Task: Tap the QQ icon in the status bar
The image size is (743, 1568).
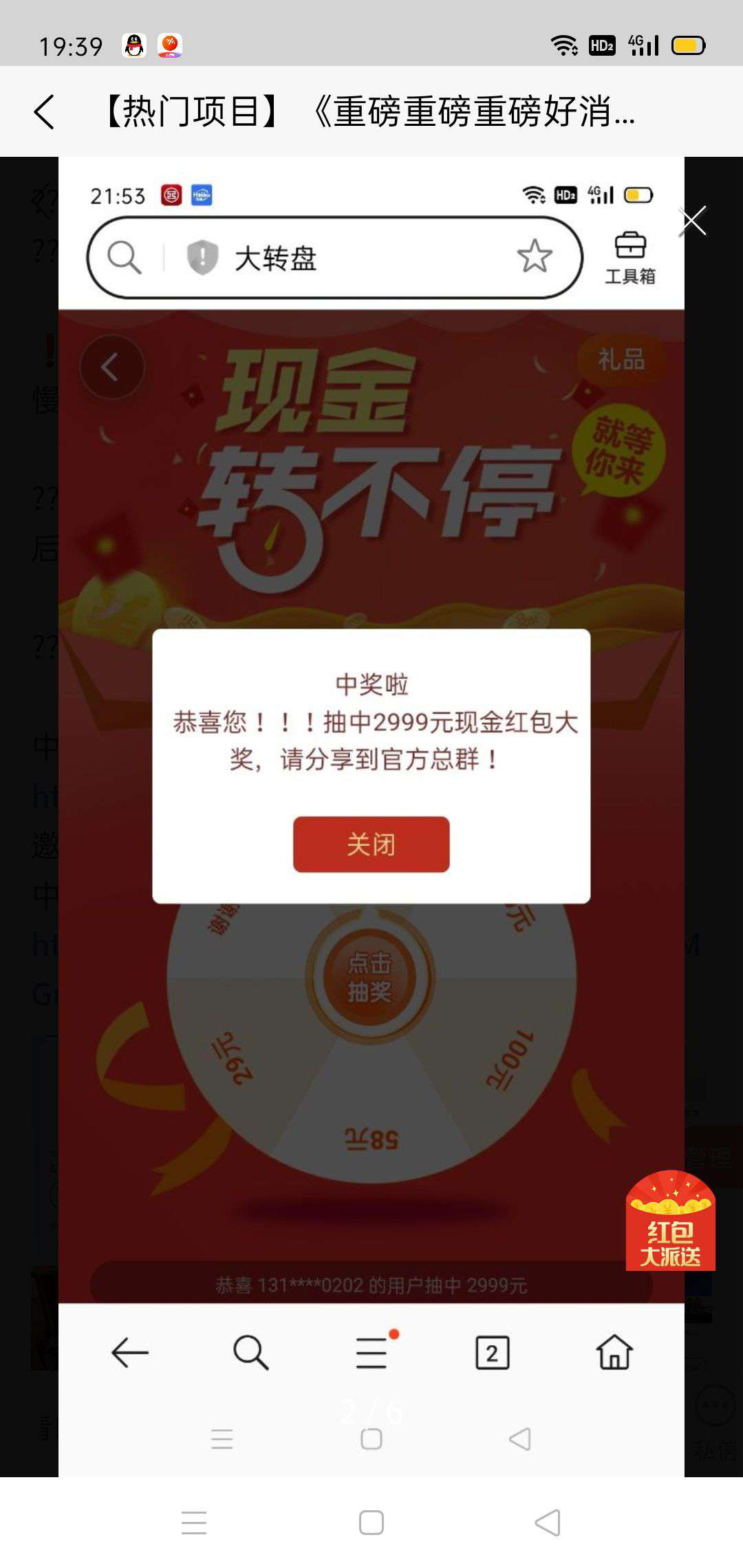Action: tap(135, 45)
